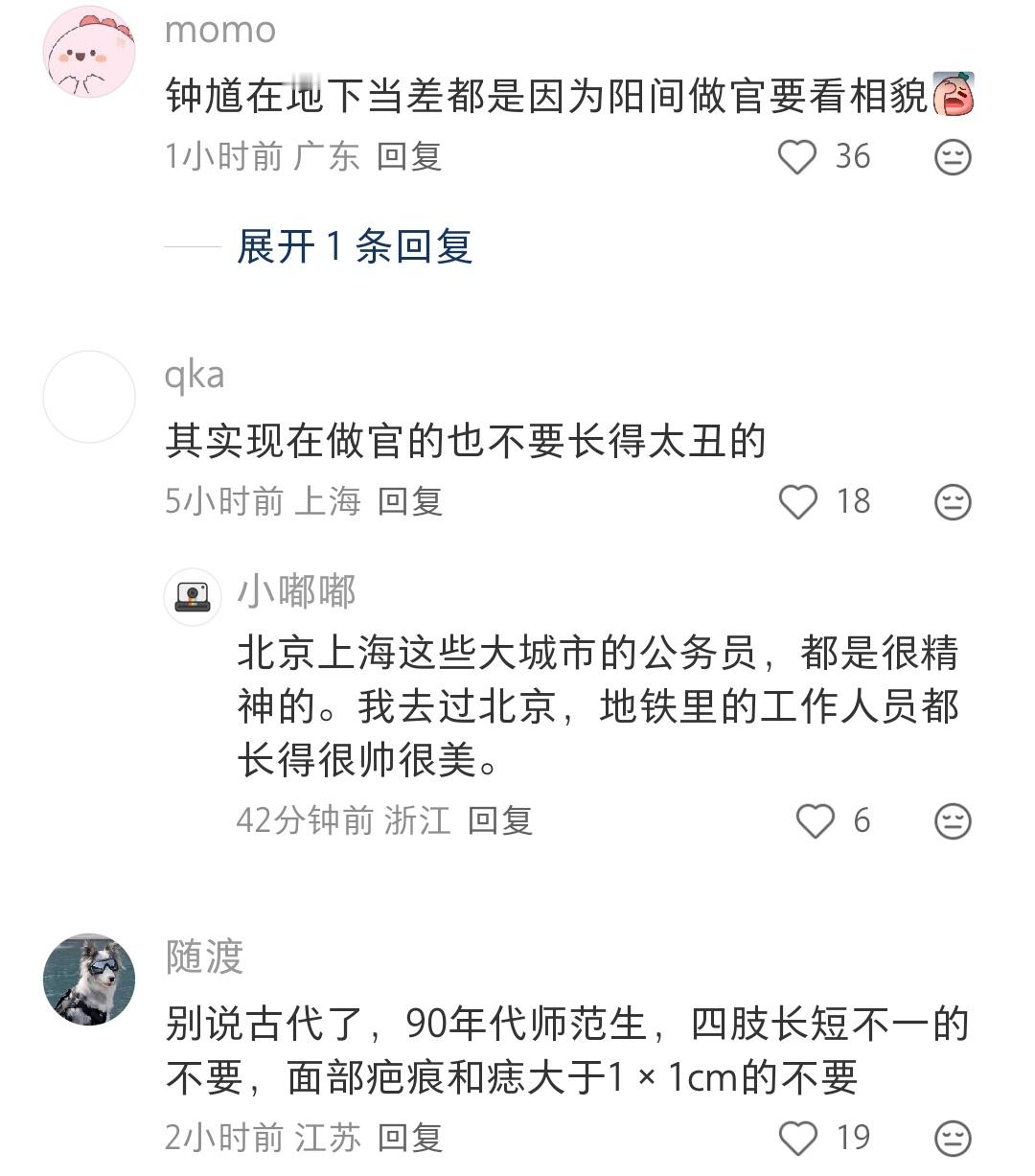Image resolution: width=1035 pixels, height=1176 pixels.
Task: Open momo's profile via username
Action: tap(219, 31)
